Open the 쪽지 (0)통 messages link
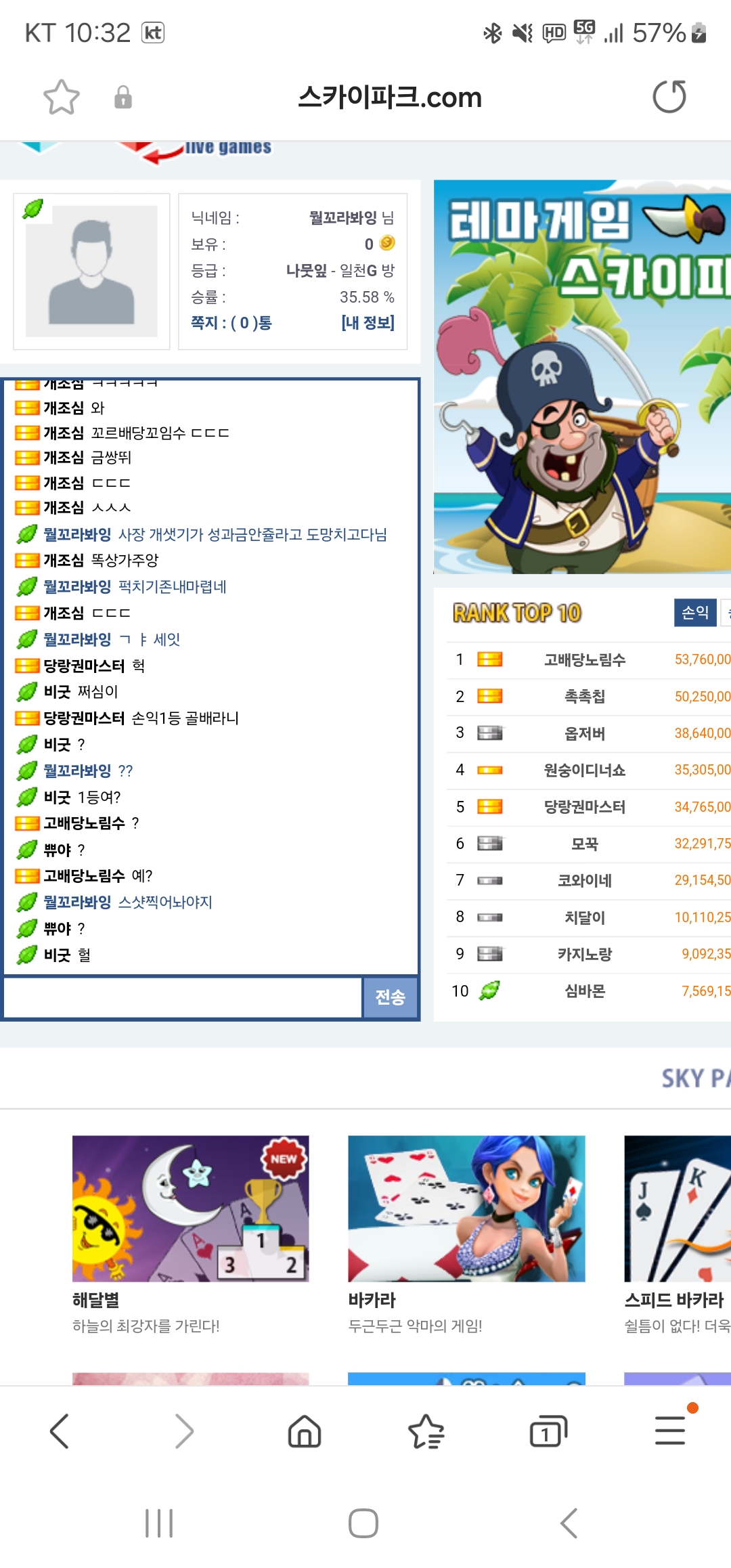Screen dimensions: 731x1568 231,323
